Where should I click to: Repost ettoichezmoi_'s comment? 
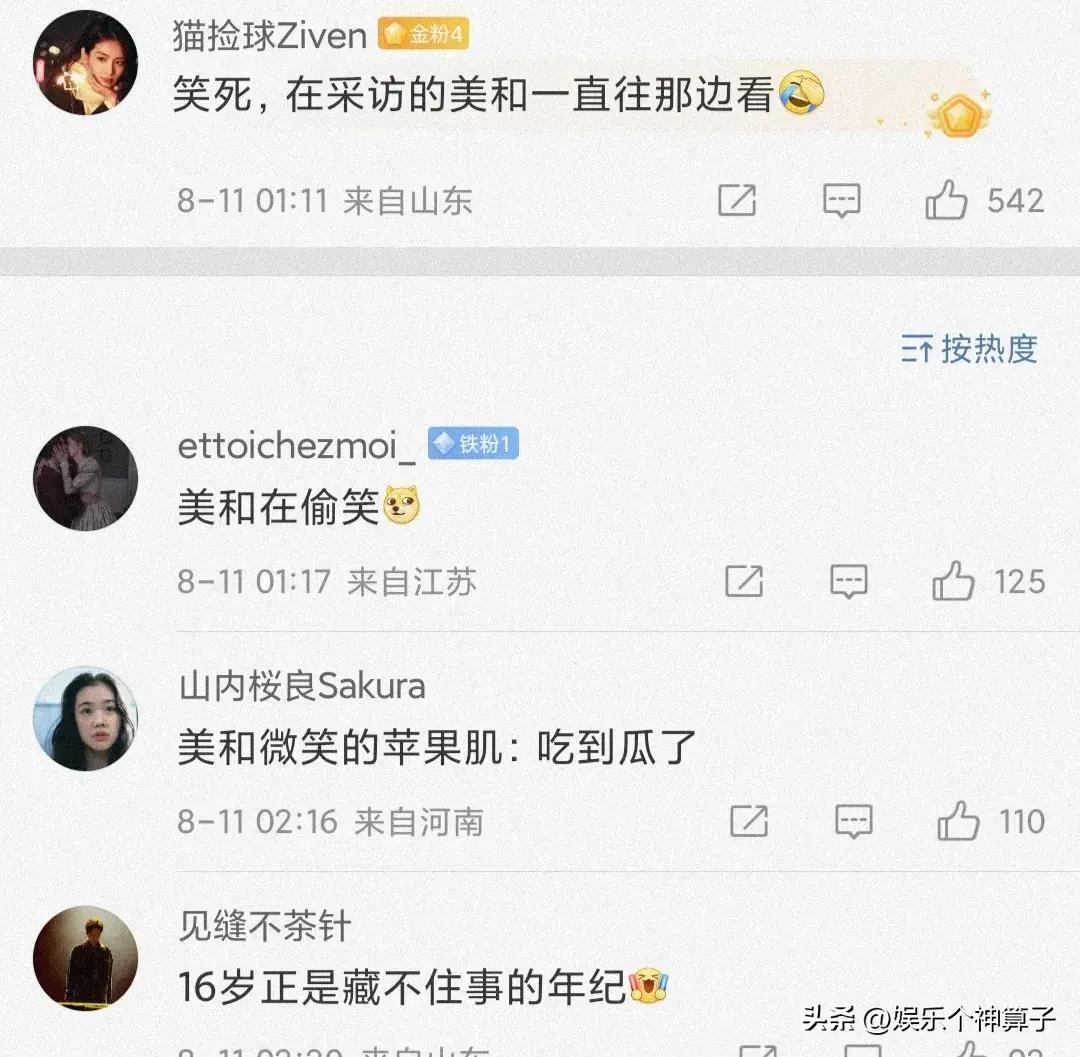point(744,582)
